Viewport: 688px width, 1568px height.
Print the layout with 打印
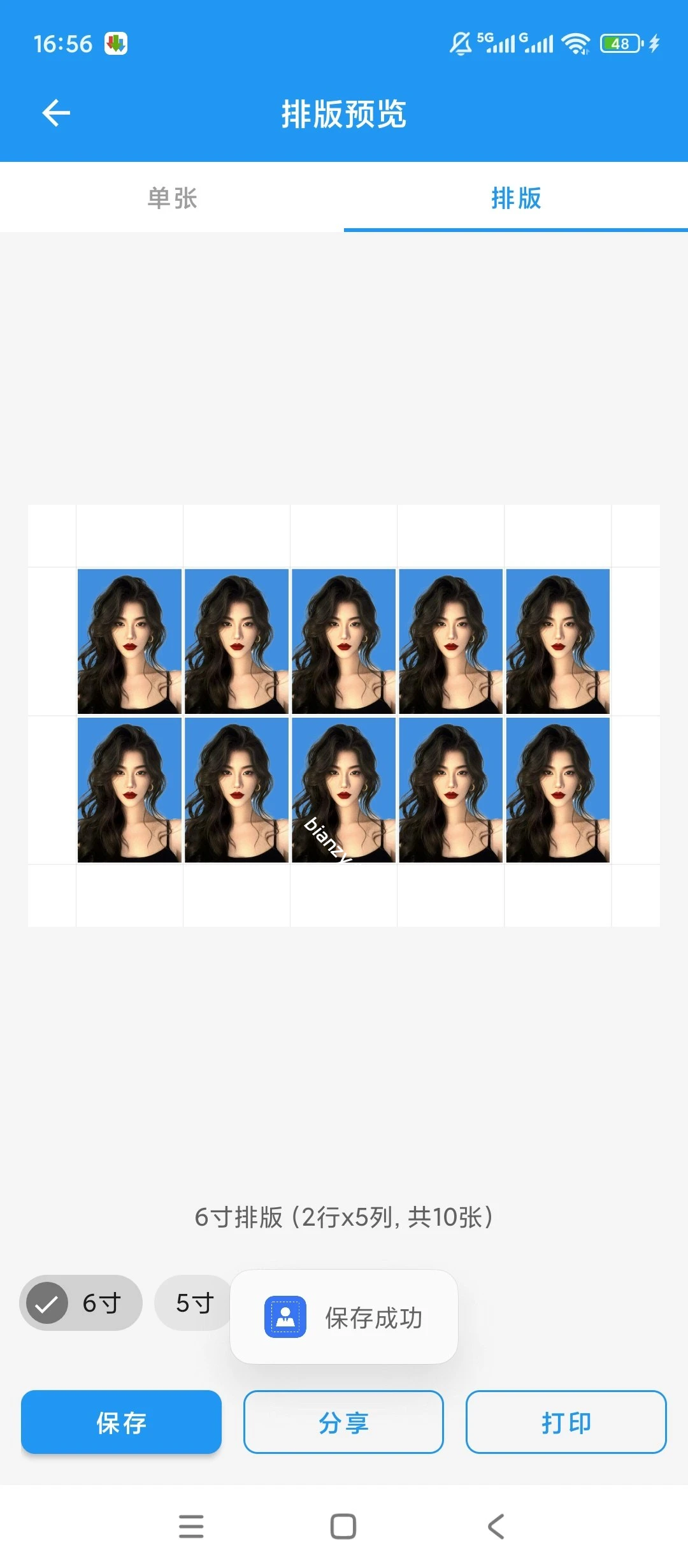pos(566,1422)
